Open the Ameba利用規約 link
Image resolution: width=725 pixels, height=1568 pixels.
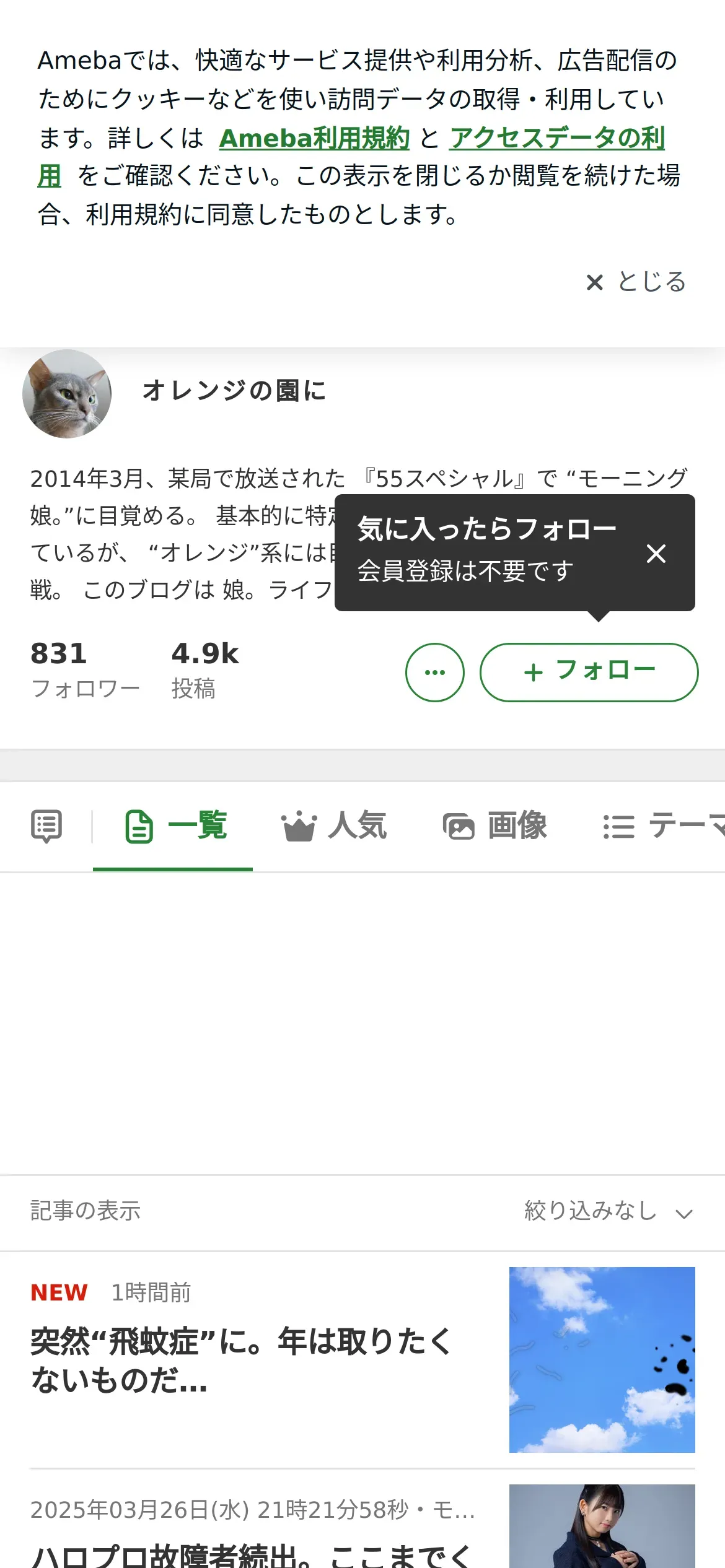[x=314, y=138]
